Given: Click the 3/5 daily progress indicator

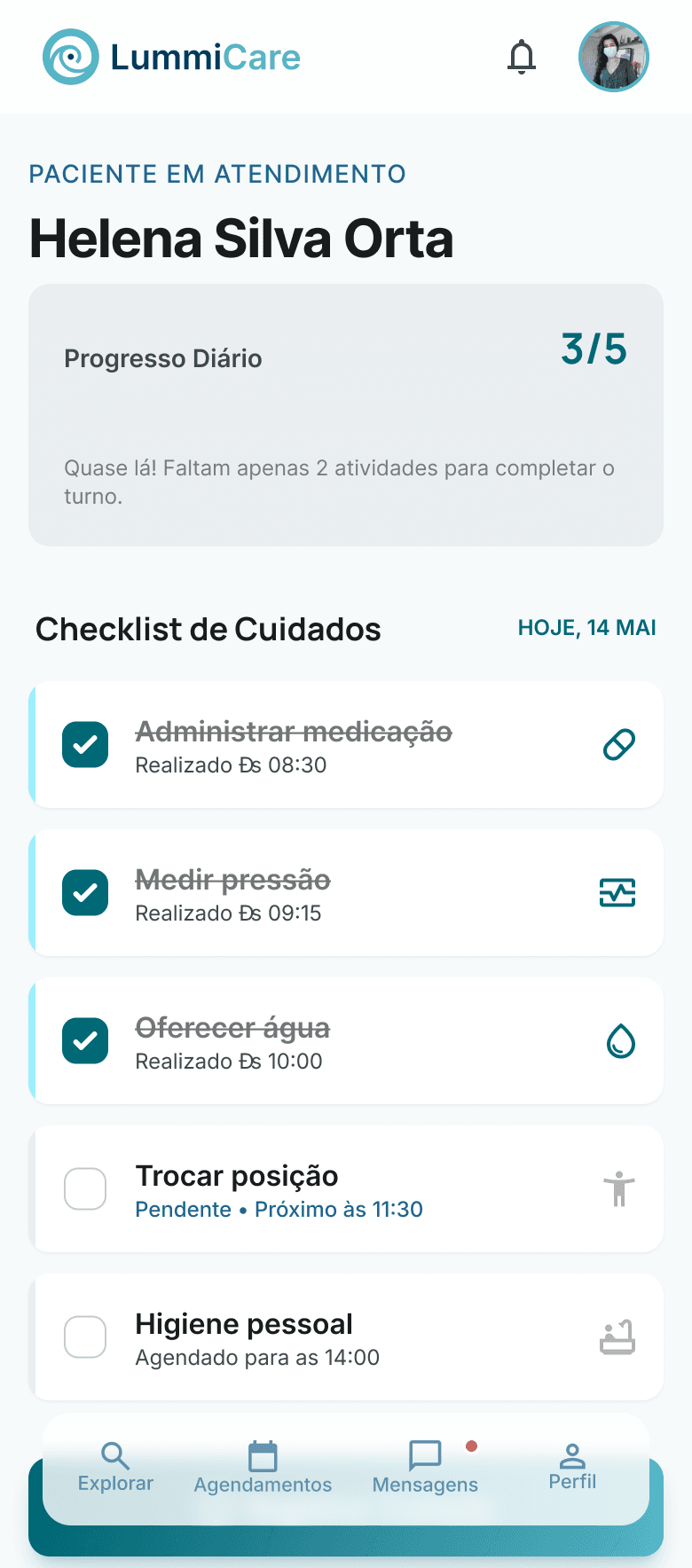Looking at the screenshot, I should coord(593,349).
